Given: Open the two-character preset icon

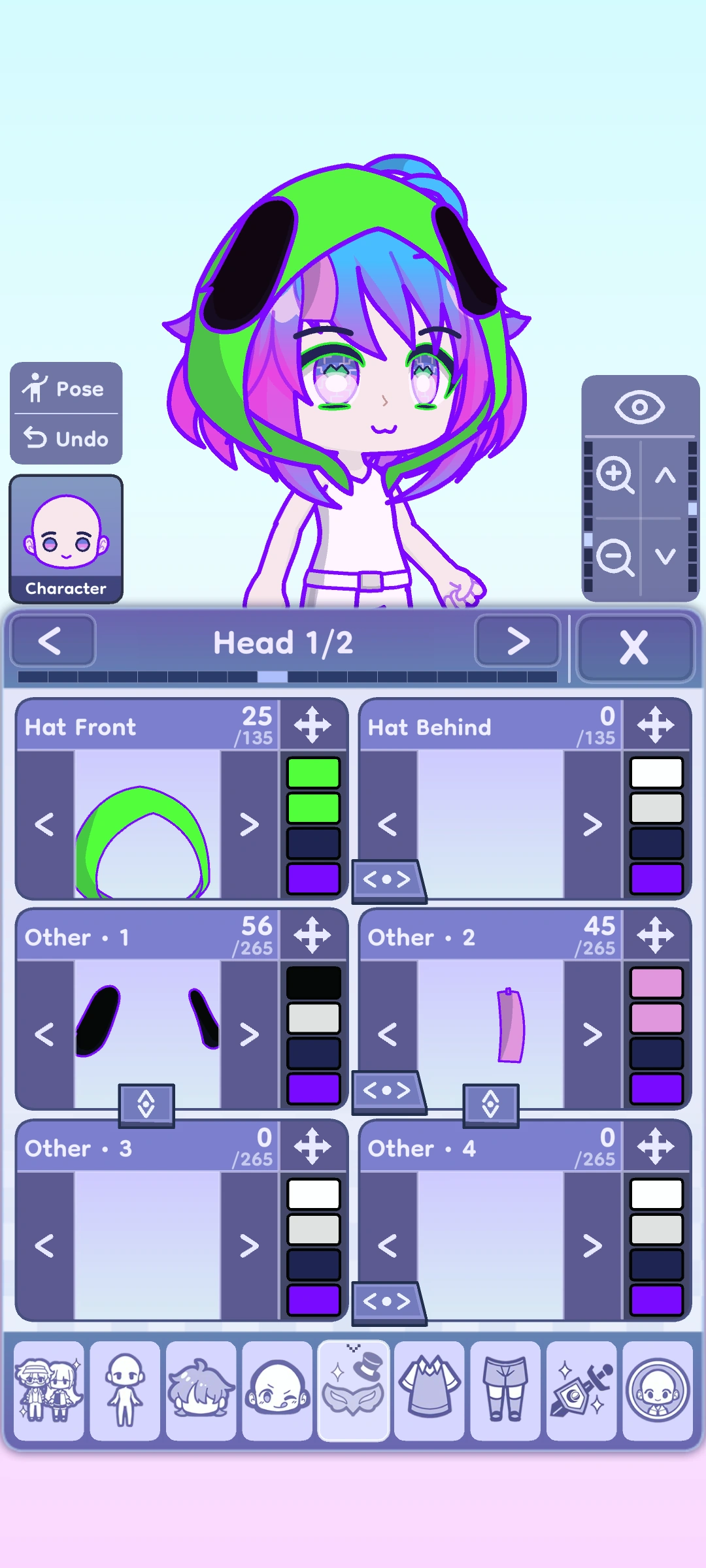Looking at the screenshot, I should (x=48, y=1392).
